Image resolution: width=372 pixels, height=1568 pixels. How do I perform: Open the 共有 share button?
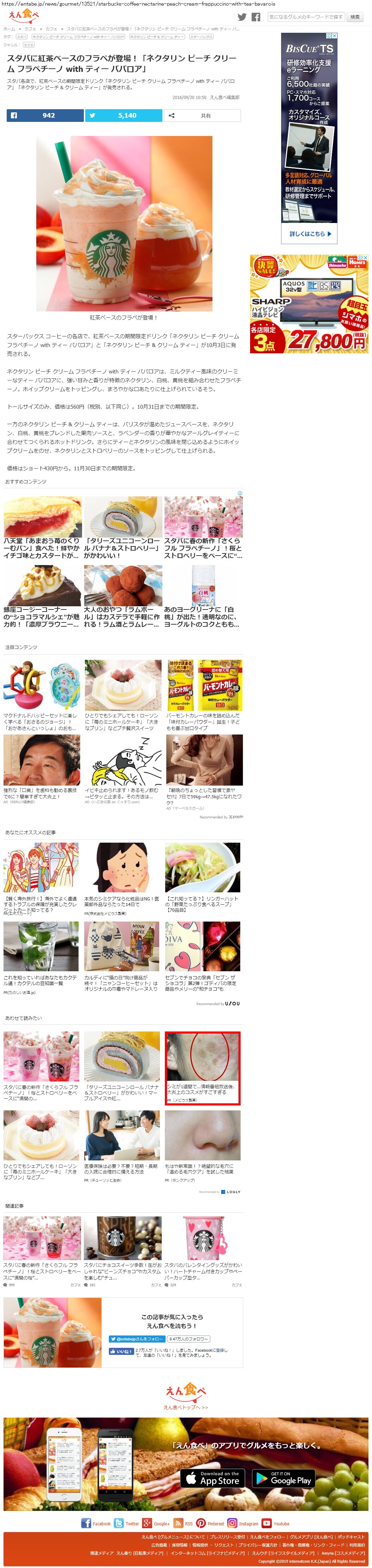[x=202, y=116]
